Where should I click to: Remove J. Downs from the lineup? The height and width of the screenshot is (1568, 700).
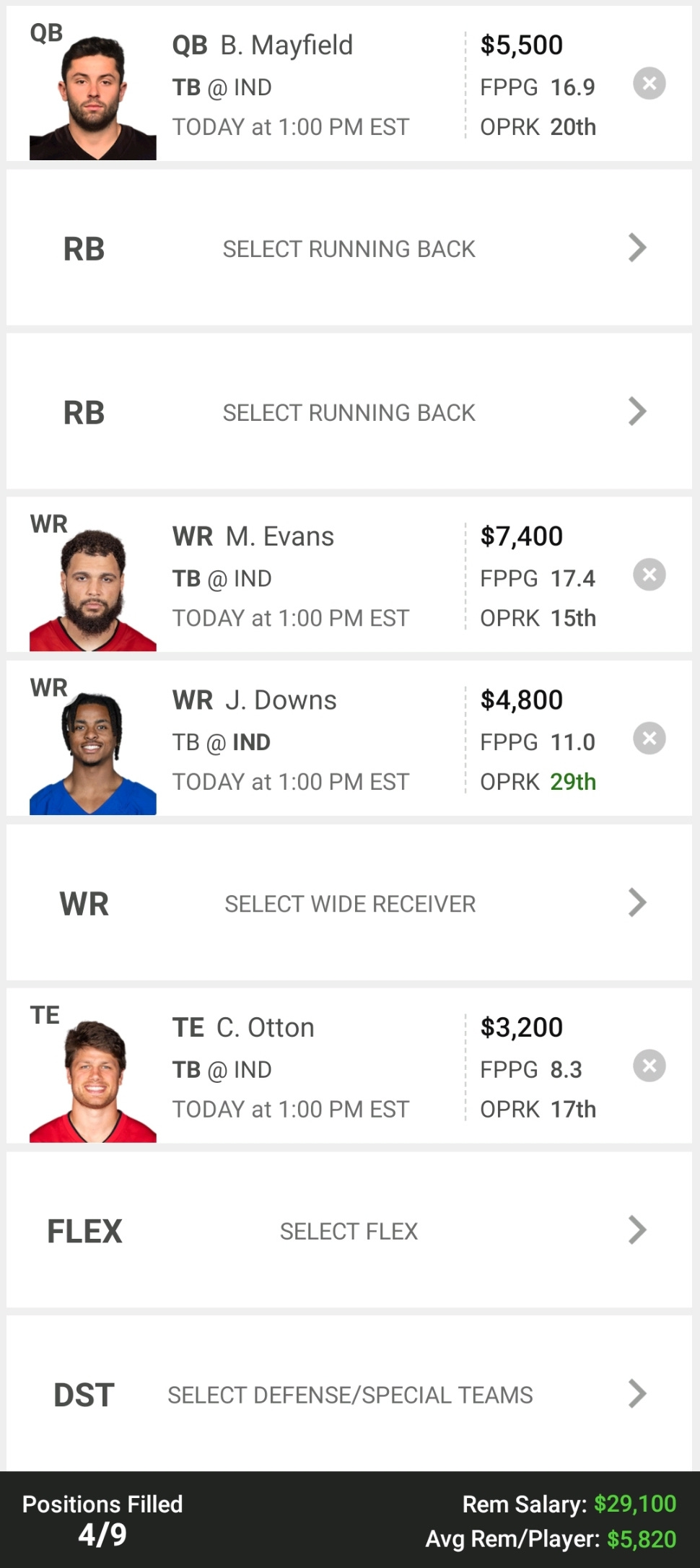(650, 738)
